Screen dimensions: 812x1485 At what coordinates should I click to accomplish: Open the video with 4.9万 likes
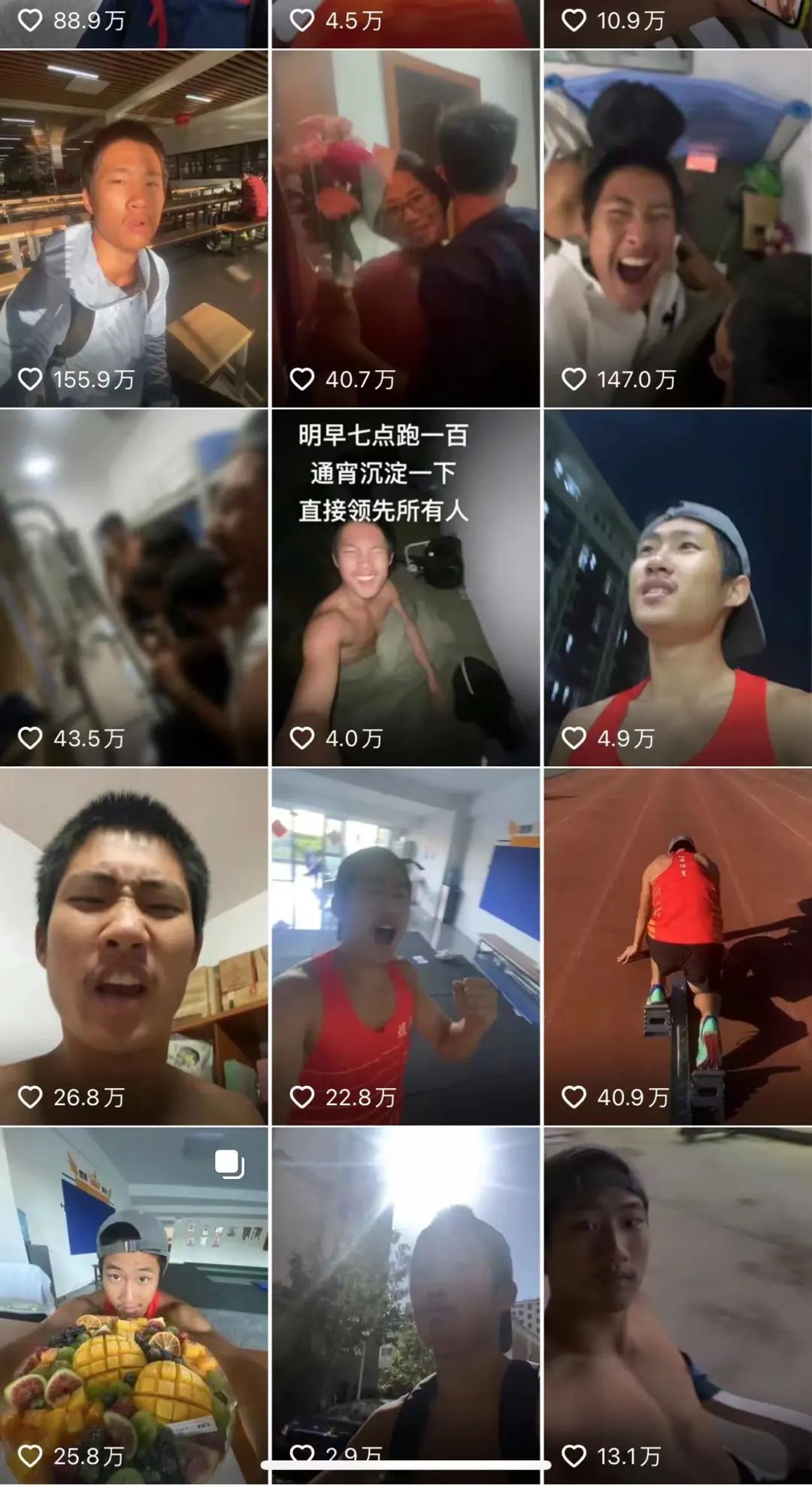pos(677,586)
